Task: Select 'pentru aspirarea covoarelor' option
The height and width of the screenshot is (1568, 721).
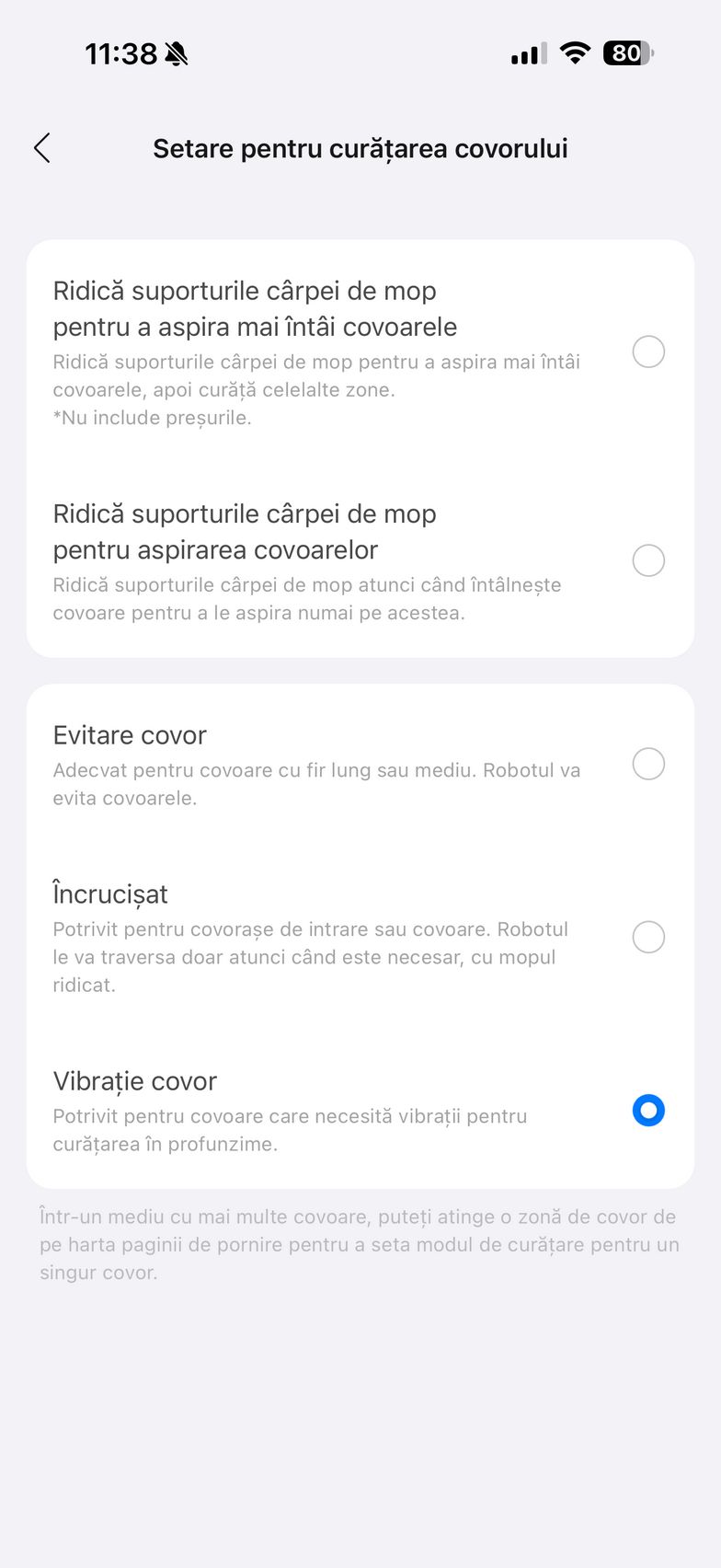Action: pyautogui.click(x=648, y=560)
